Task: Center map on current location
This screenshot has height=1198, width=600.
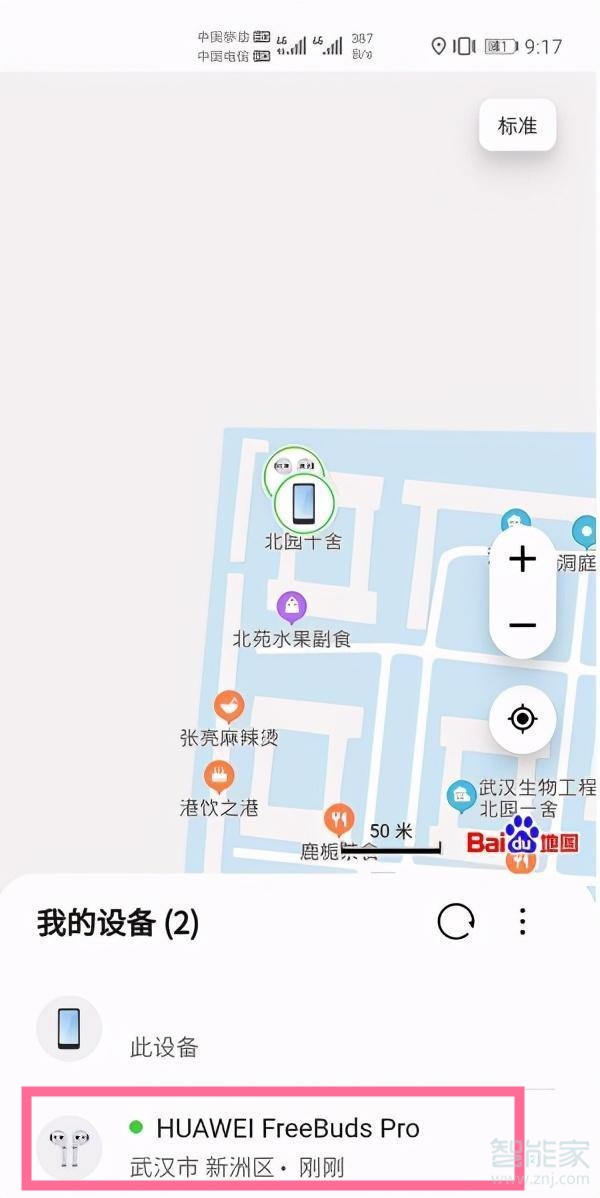Action: [x=522, y=719]
